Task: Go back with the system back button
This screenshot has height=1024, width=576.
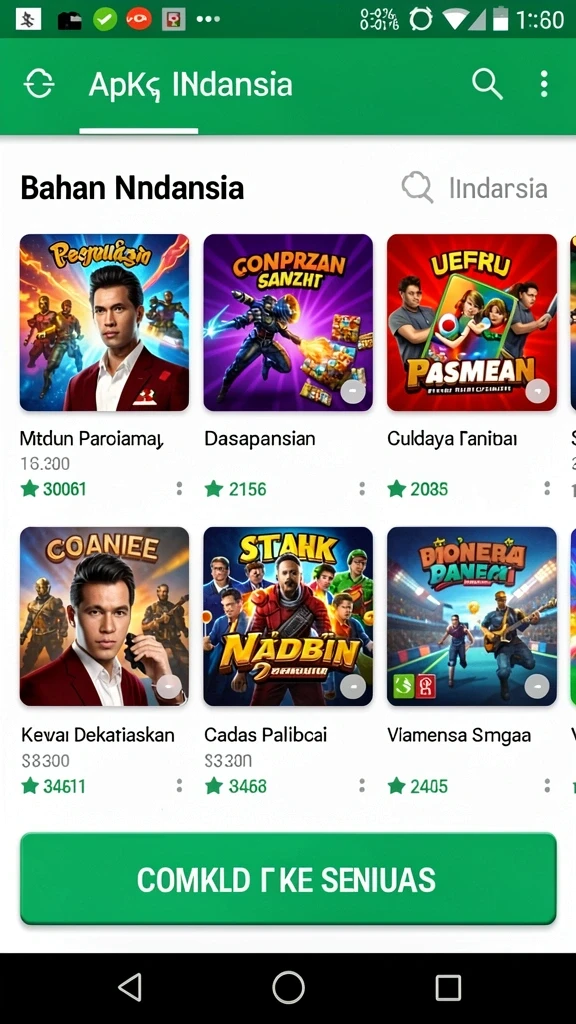Action: click(x=130, y=987)
